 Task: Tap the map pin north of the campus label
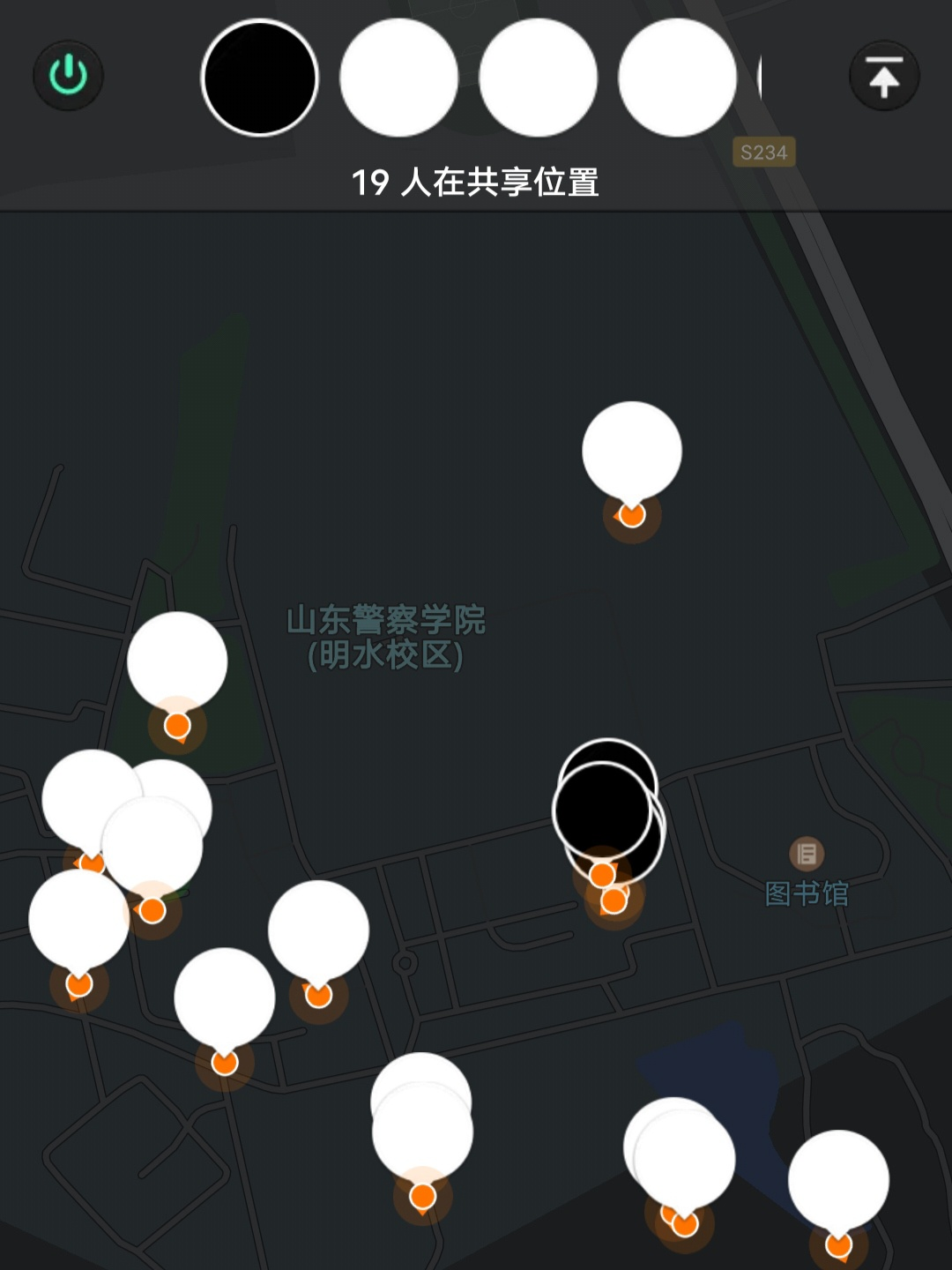coord(631,452)
